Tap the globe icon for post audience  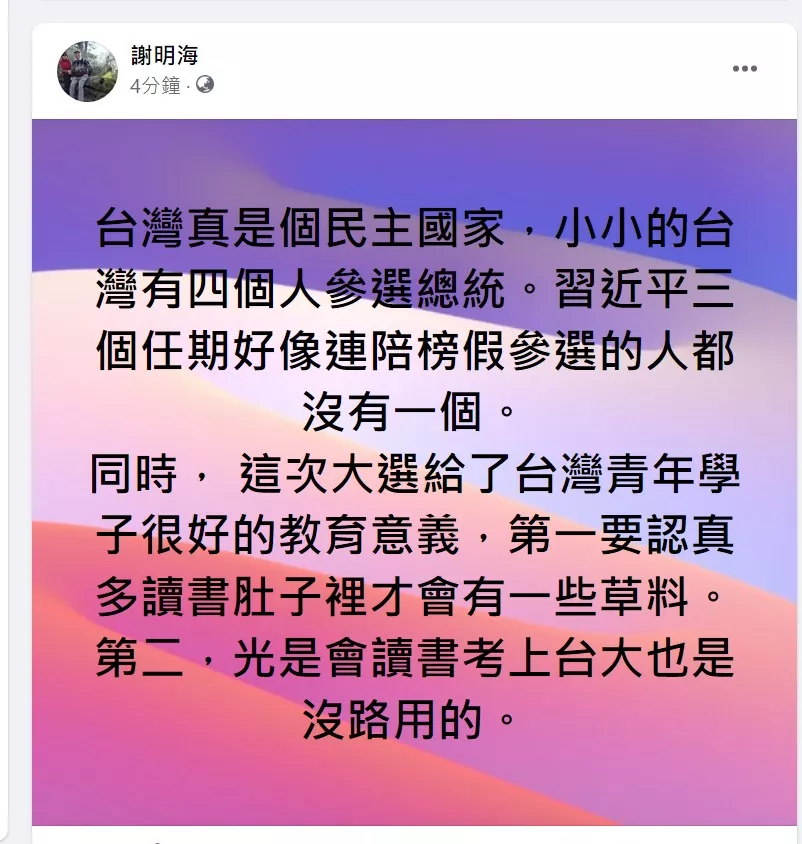[205, 85]
